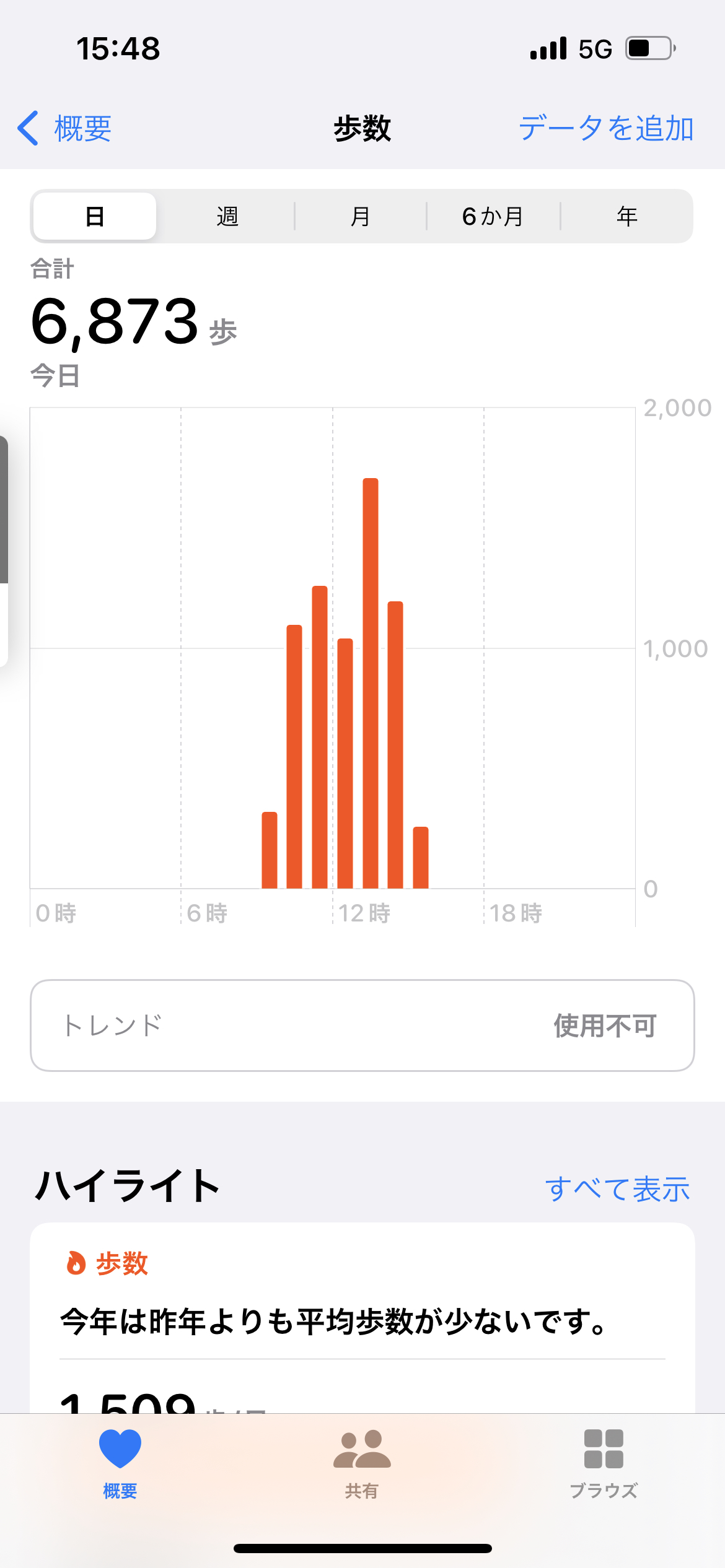Switch to the 月 month view
The width and height of the screenshot is (725, 1568).
tap(360, 216)
